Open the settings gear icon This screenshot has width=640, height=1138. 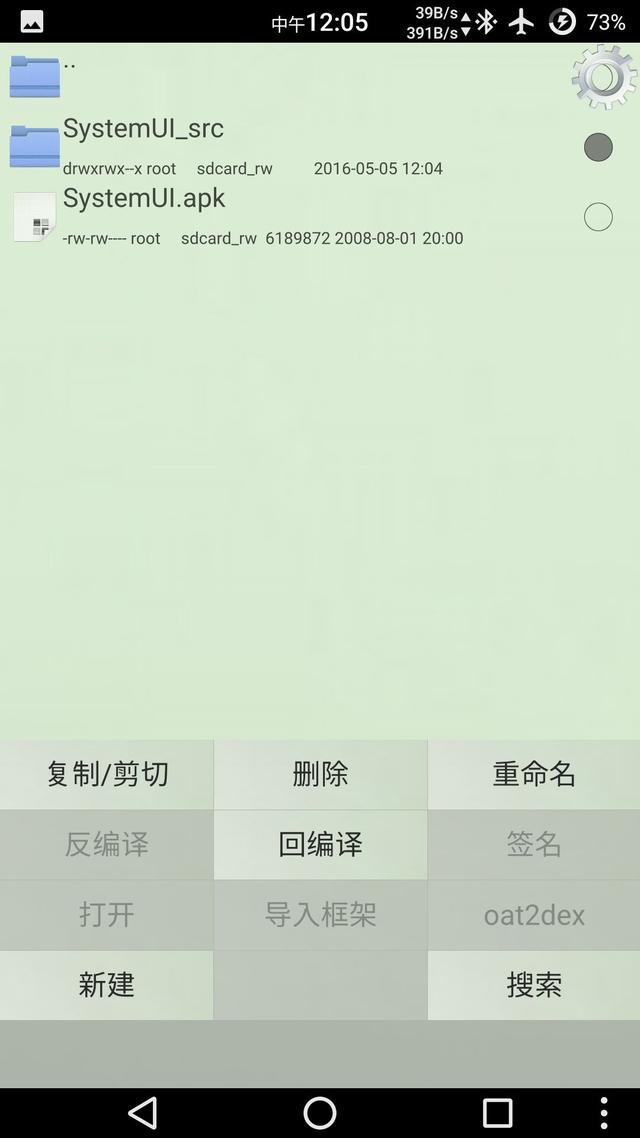[604, 77]
